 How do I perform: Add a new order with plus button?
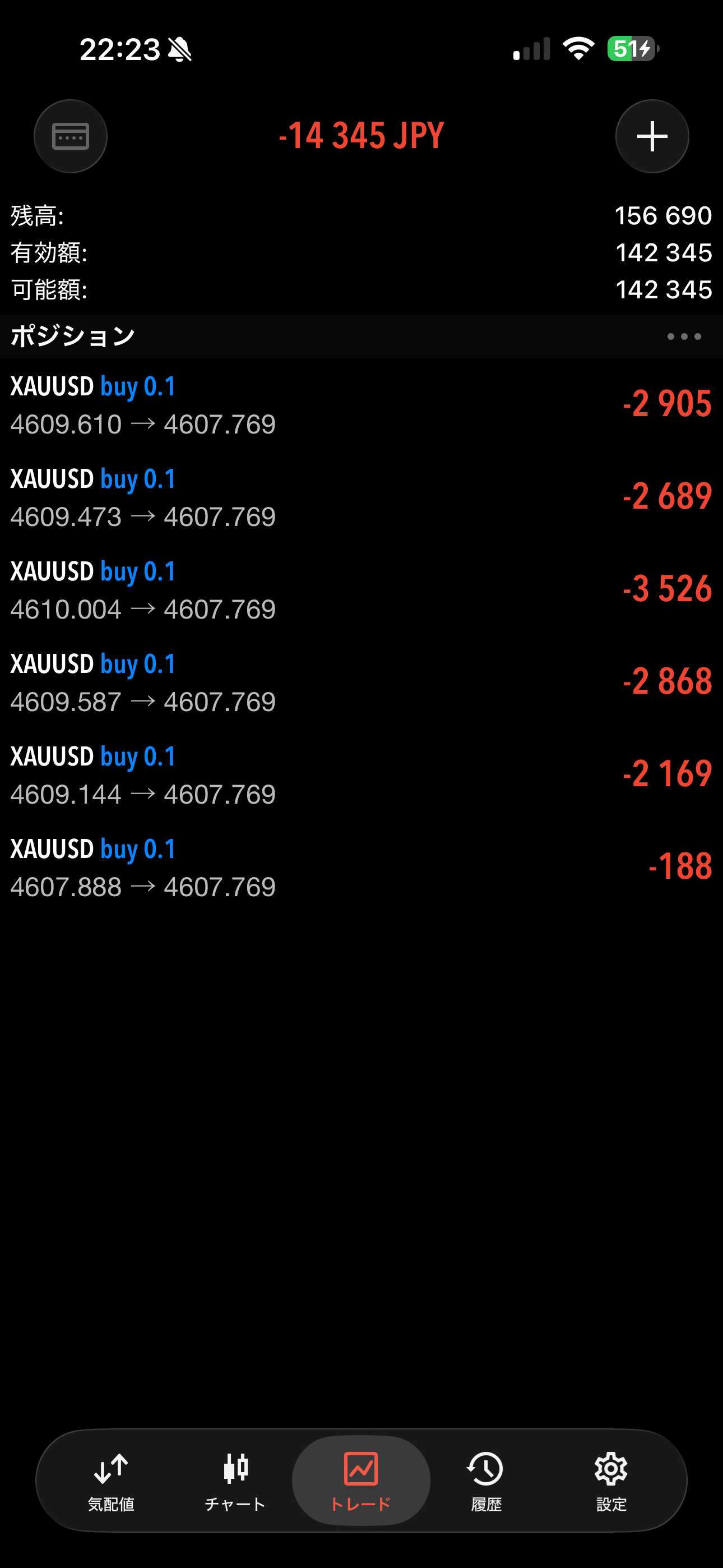coord(652,136)
